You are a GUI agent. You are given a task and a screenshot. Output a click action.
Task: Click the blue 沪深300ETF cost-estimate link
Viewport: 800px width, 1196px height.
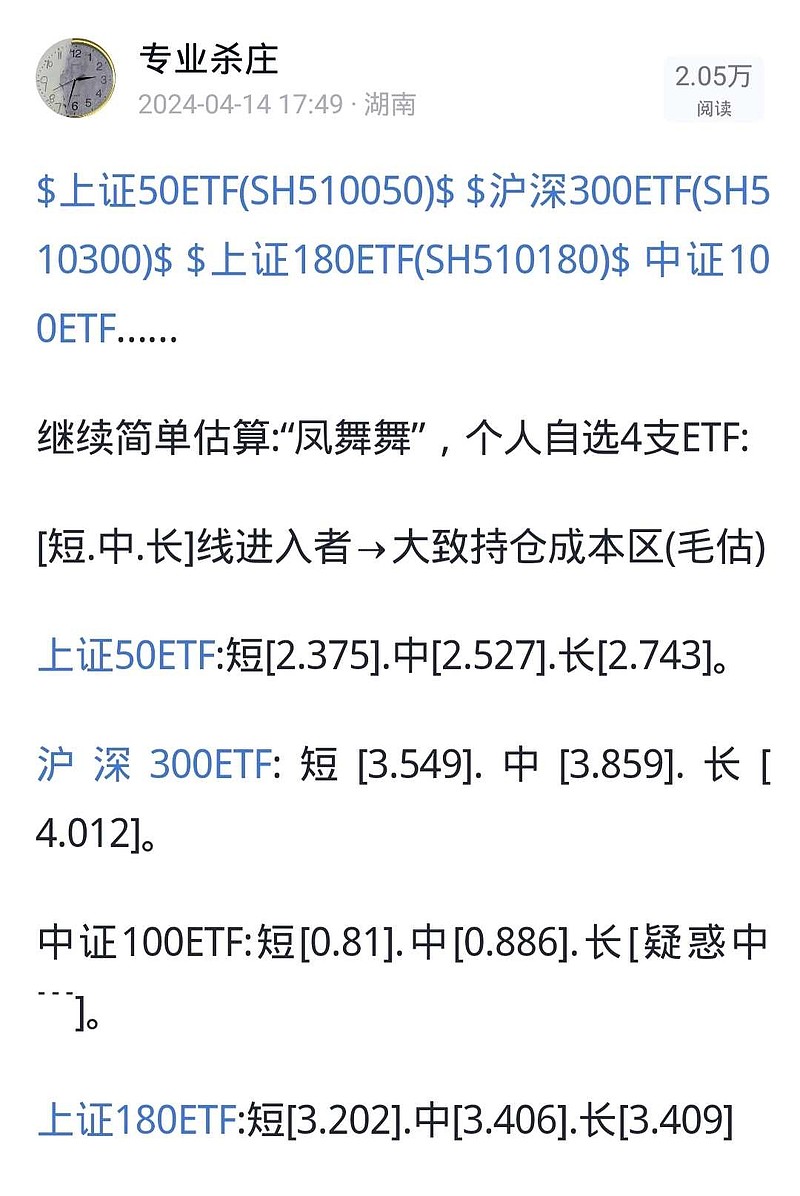(x=148, y=763)
